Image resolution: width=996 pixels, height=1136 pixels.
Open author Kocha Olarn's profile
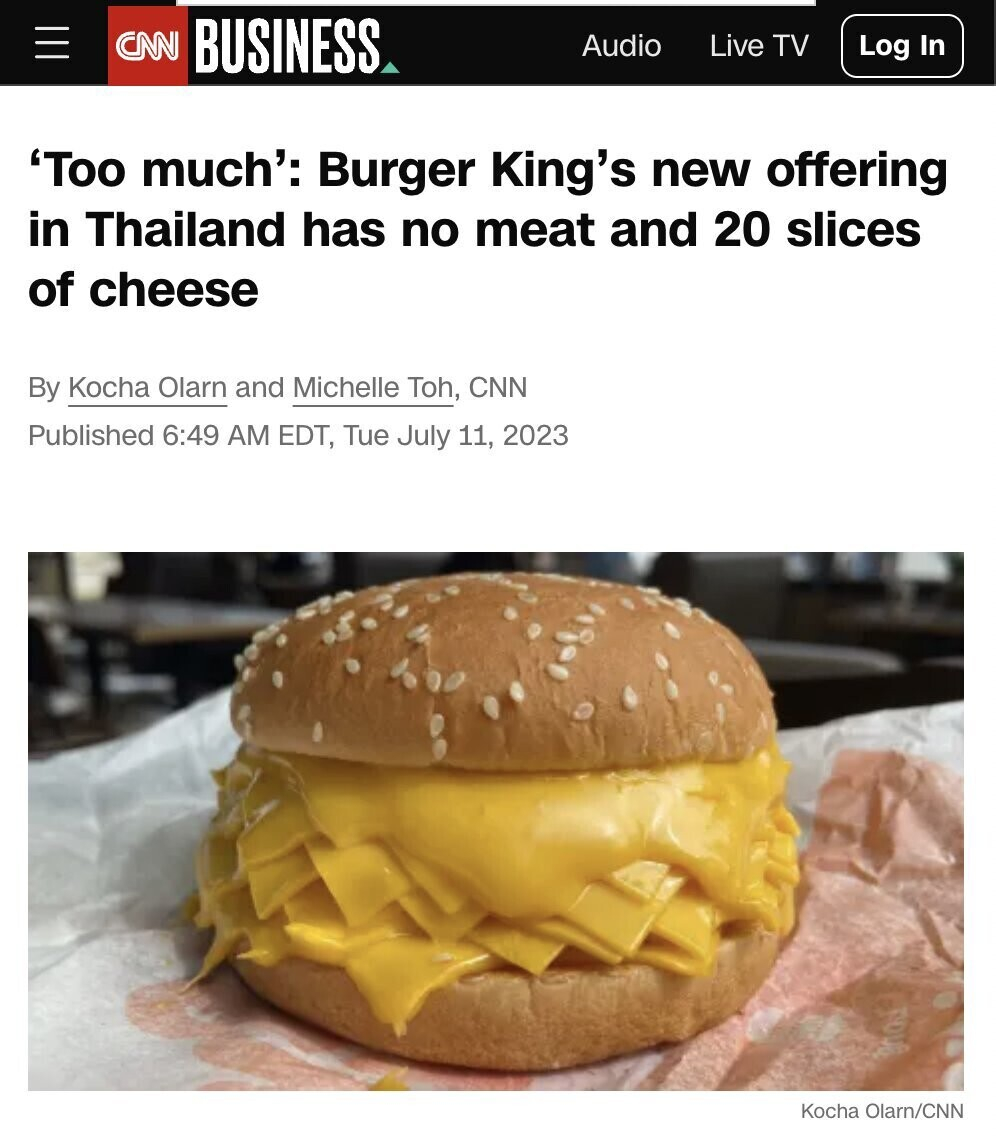click(x=147, y=388)
